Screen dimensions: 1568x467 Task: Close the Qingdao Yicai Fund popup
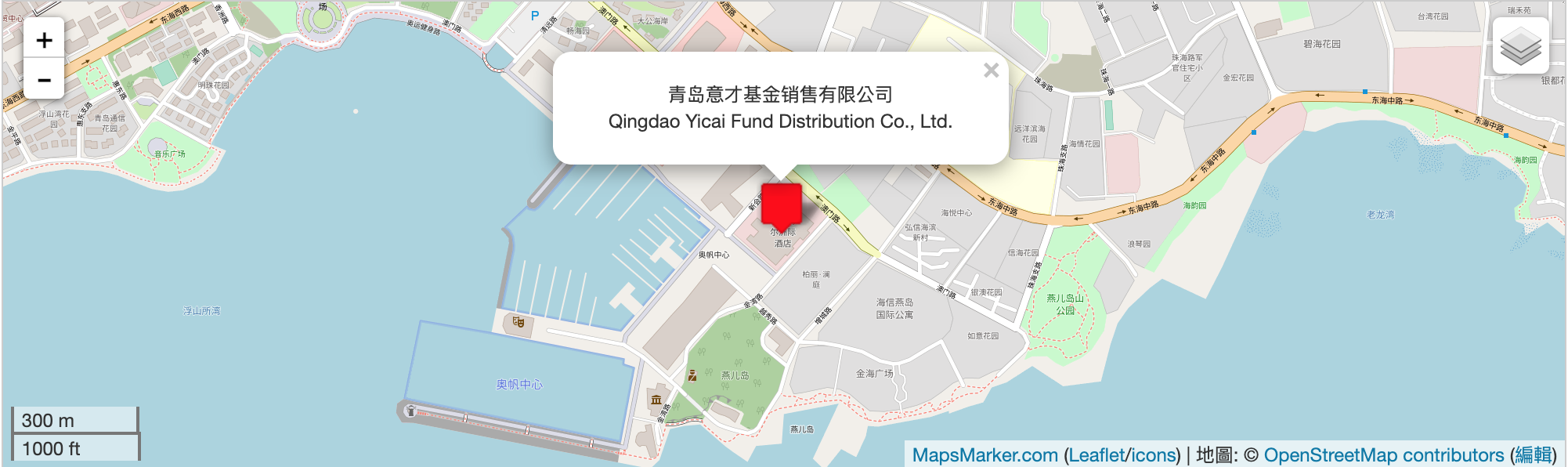pos(991,71)
